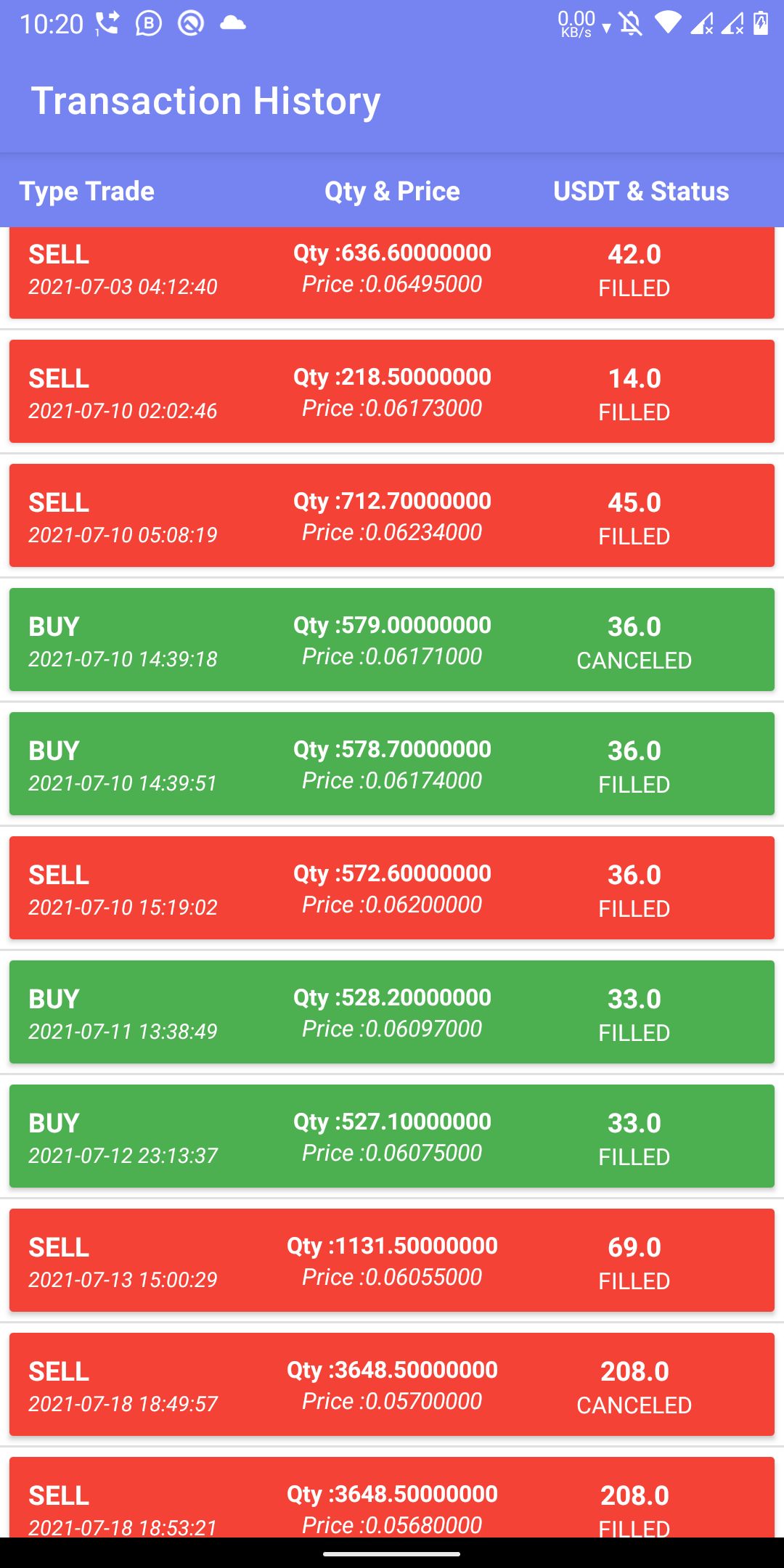Select the BUY trade dated 2021-07-12 23:13:37
This screenshot has width=784, height=1568.
coord(392,1137)
